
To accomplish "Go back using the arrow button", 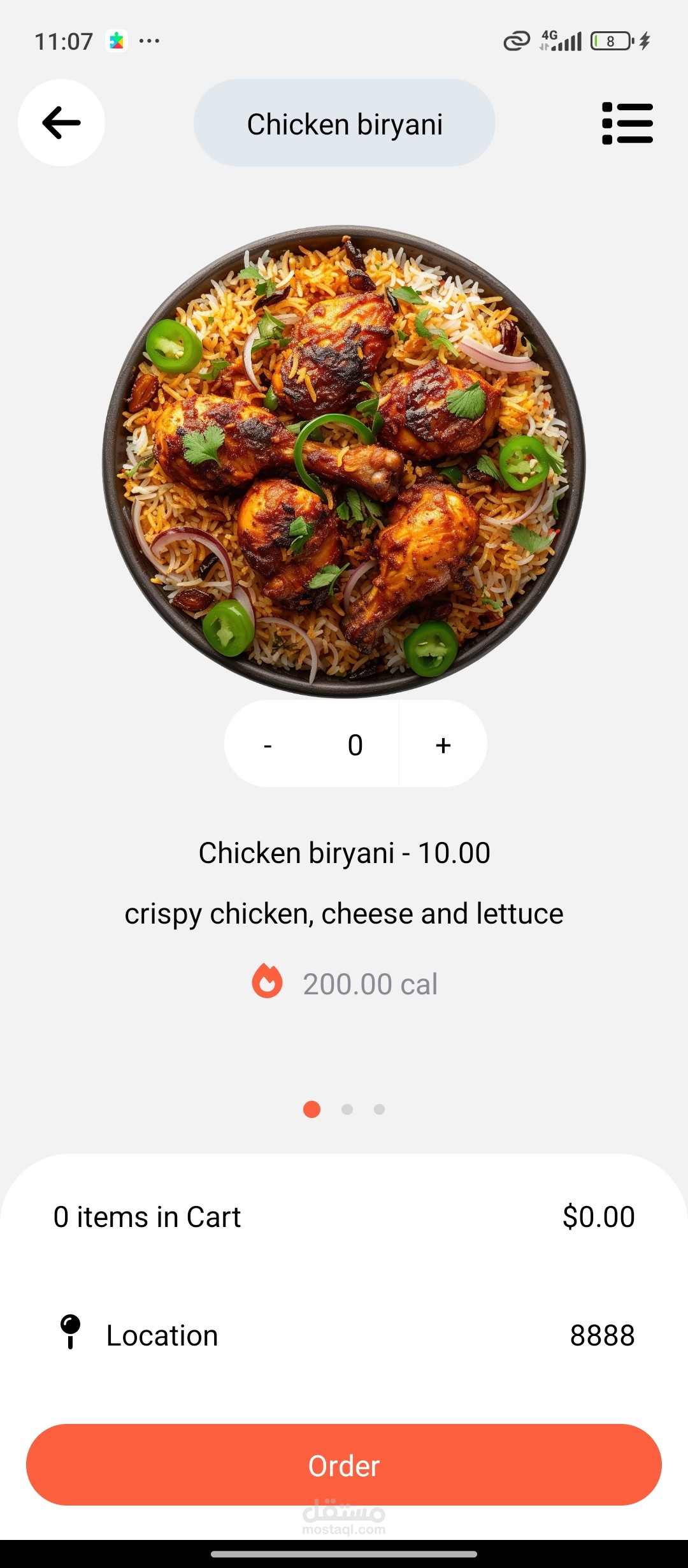I will tap(61, 123).
